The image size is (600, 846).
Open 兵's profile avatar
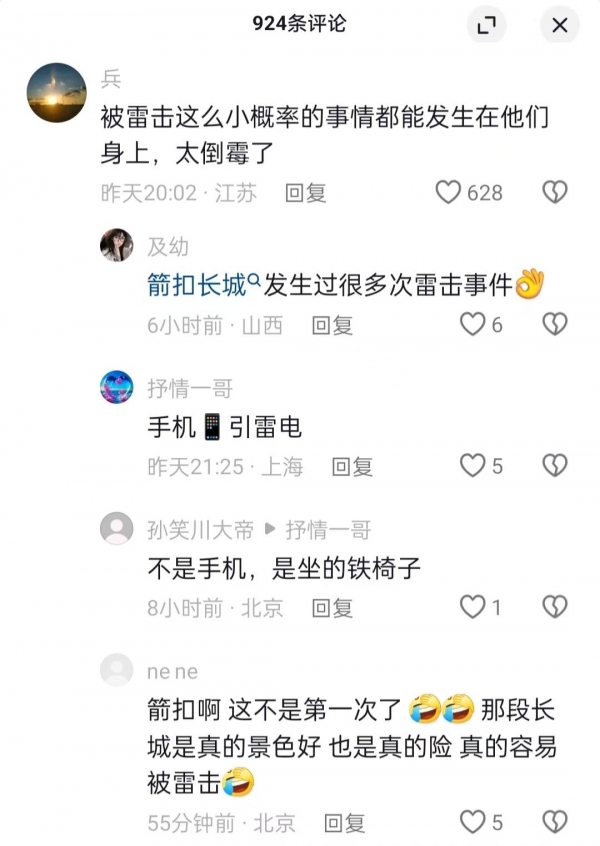pyautogui.click(x=56, y=92)
